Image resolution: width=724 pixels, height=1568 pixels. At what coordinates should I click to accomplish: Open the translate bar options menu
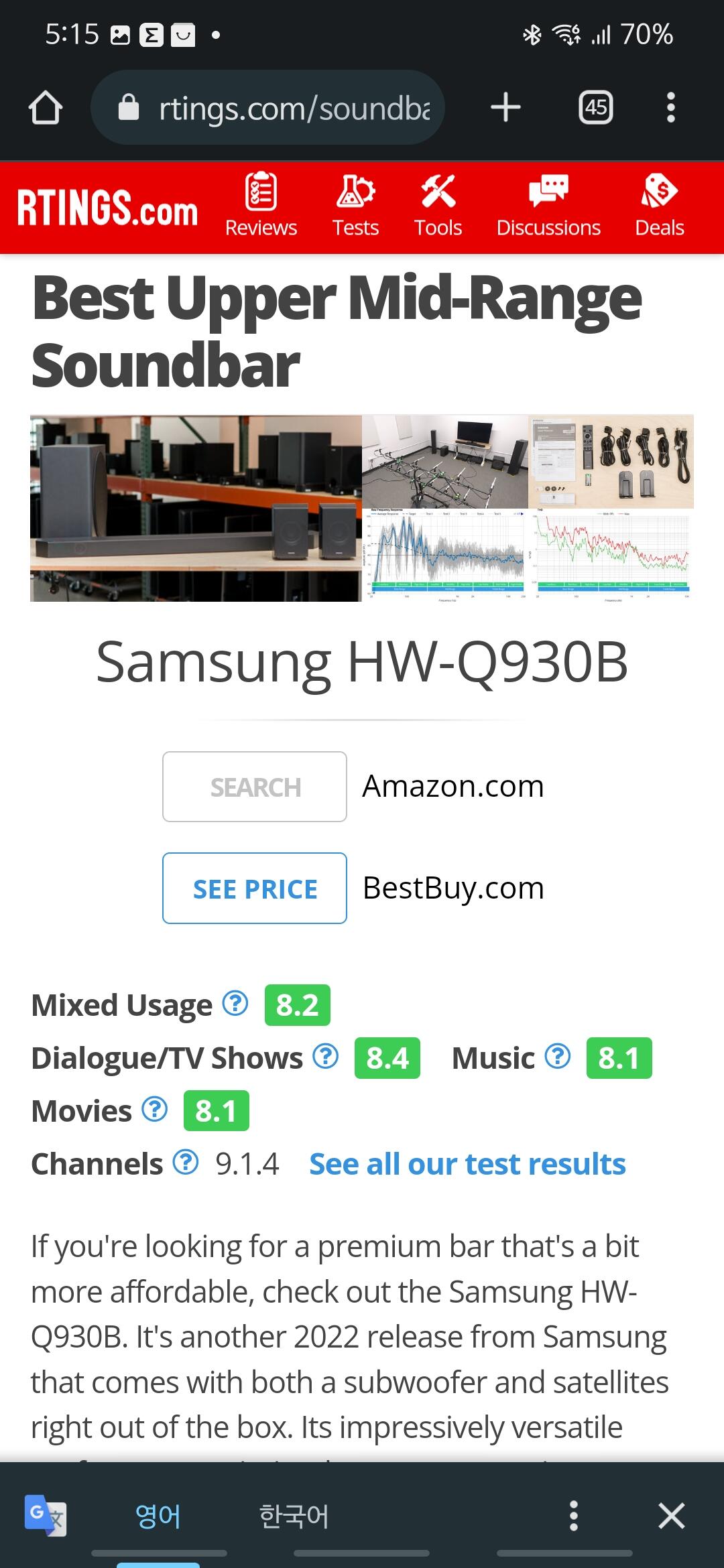point(573,1516)
